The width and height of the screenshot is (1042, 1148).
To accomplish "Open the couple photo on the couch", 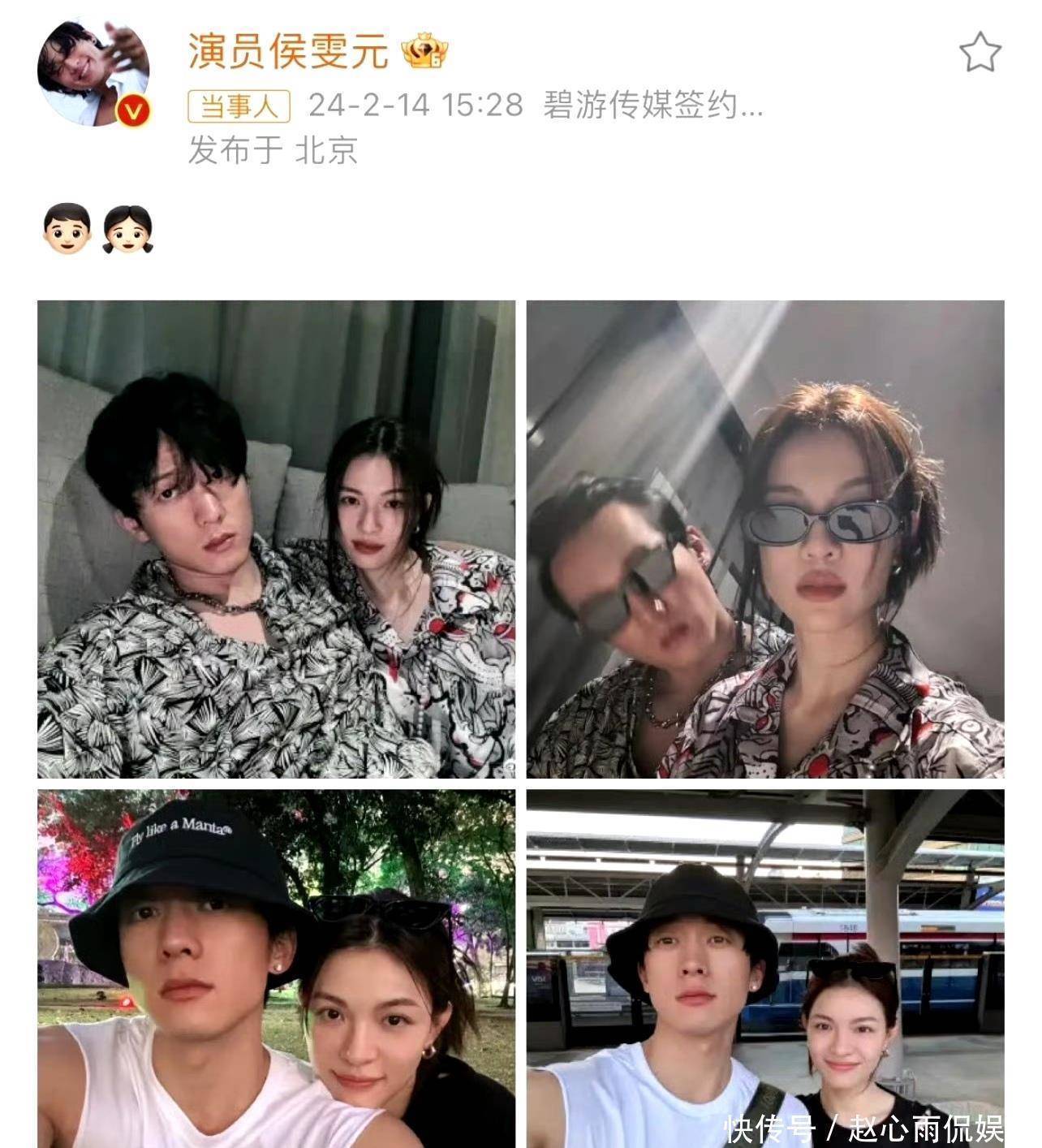I will coord(276,539).
